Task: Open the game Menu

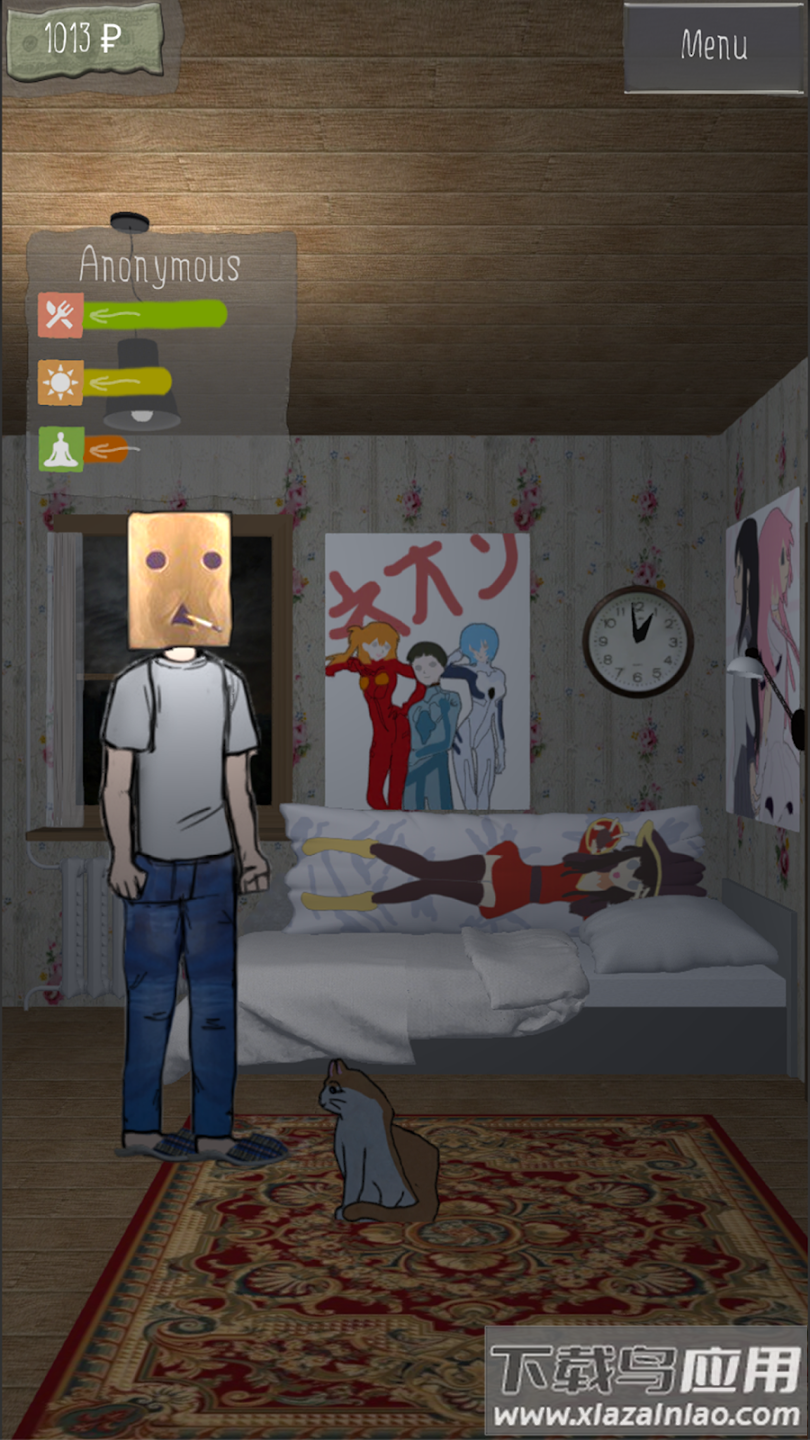Action: 714,46
